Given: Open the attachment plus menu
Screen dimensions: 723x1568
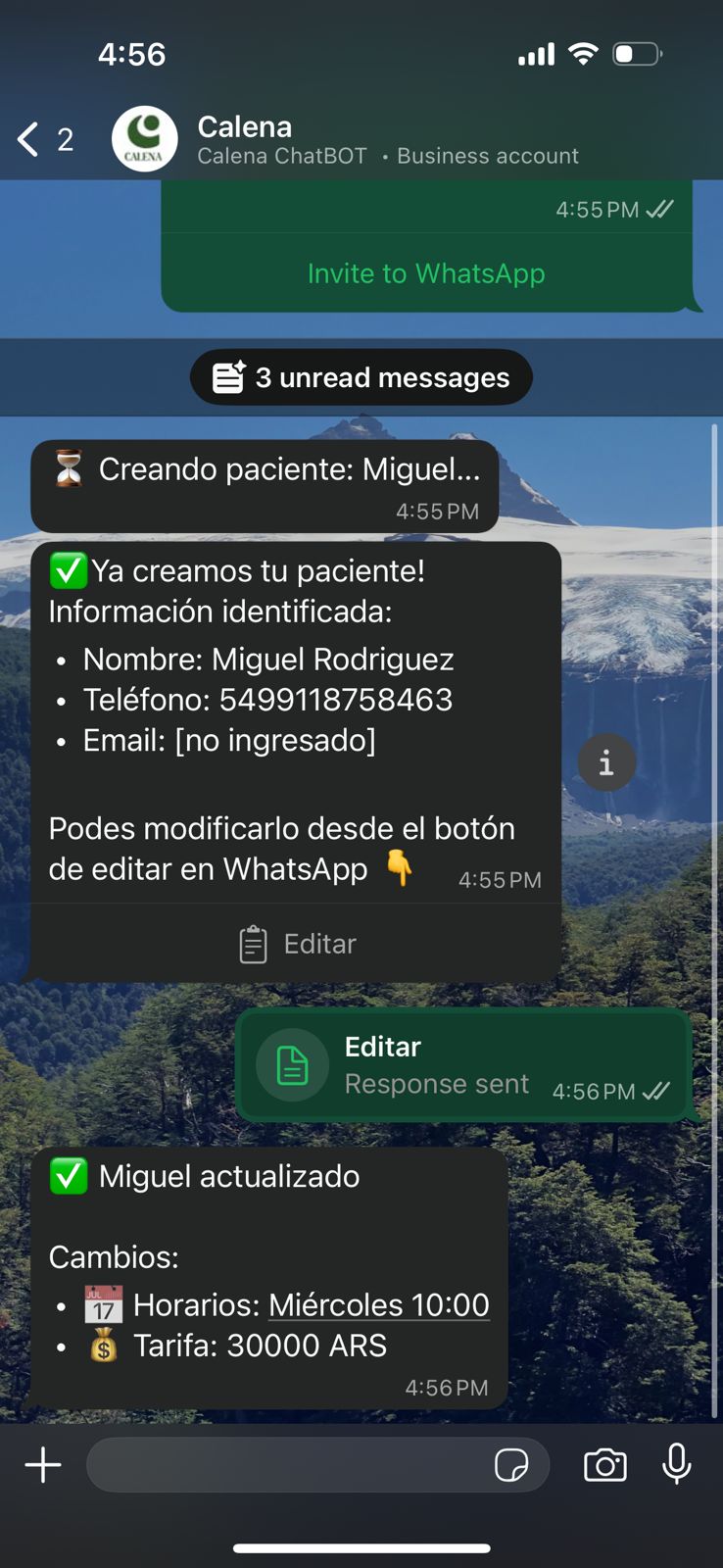Looking at the screenshot, I should pyautogui.click(x=43, y=1465).
